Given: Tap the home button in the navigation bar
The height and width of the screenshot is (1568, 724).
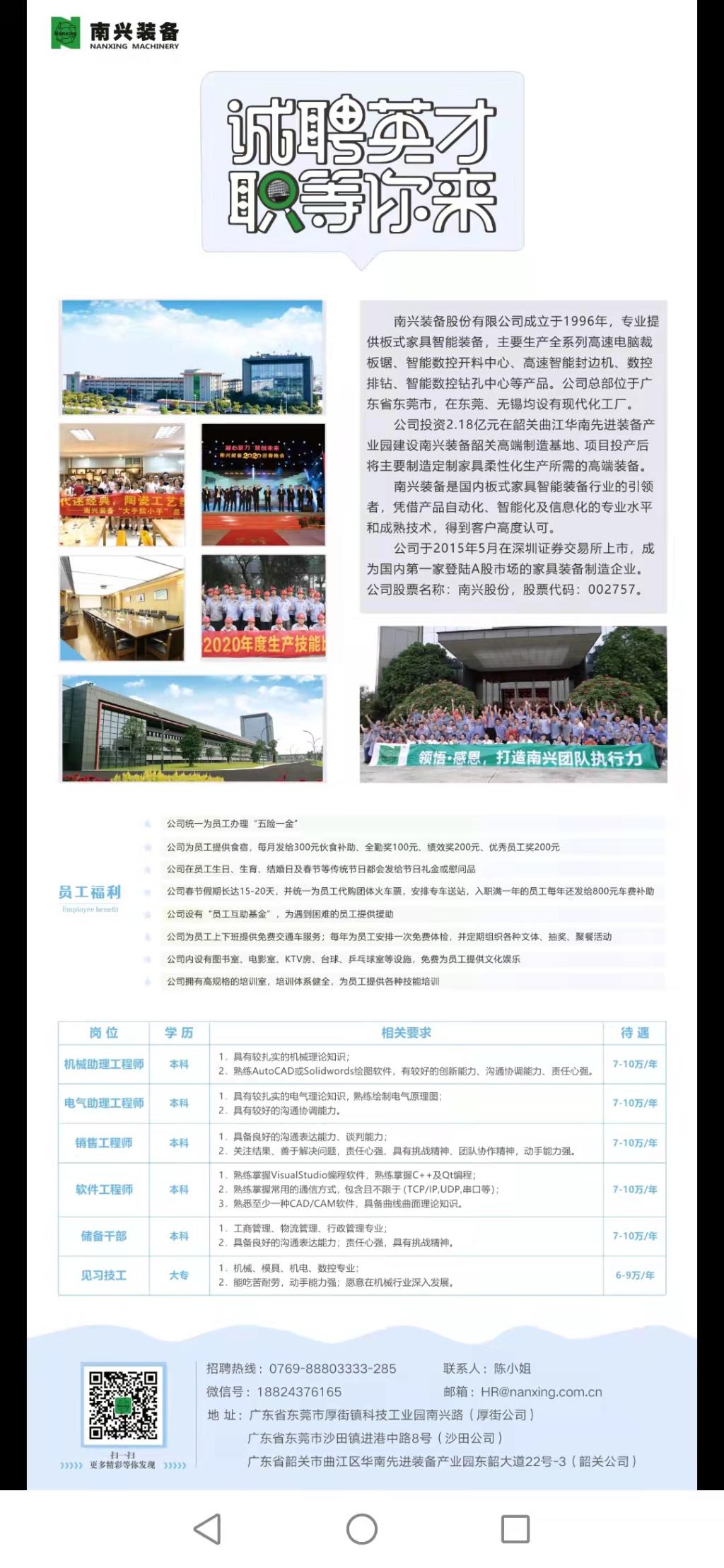Looking at the screenshot, I should coord(361,1528).
